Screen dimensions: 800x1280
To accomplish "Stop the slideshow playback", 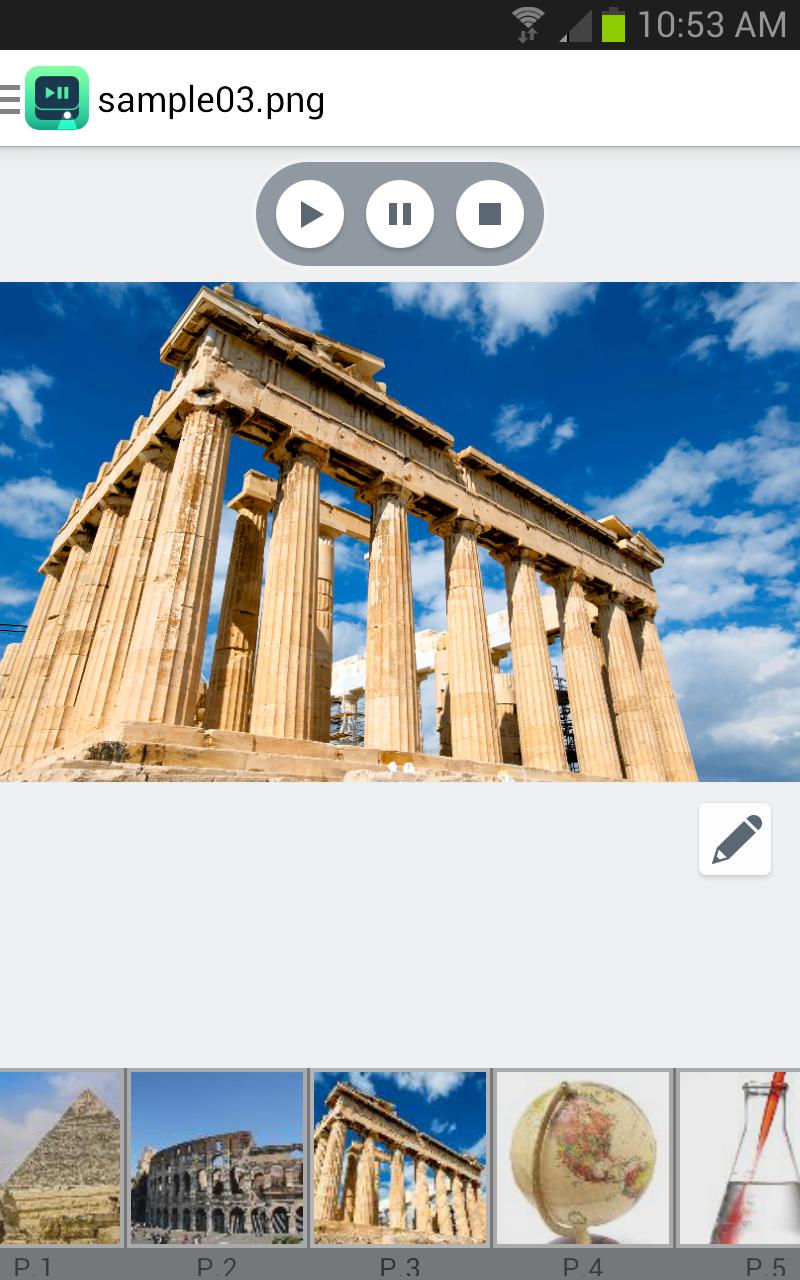I will point(490,214).
